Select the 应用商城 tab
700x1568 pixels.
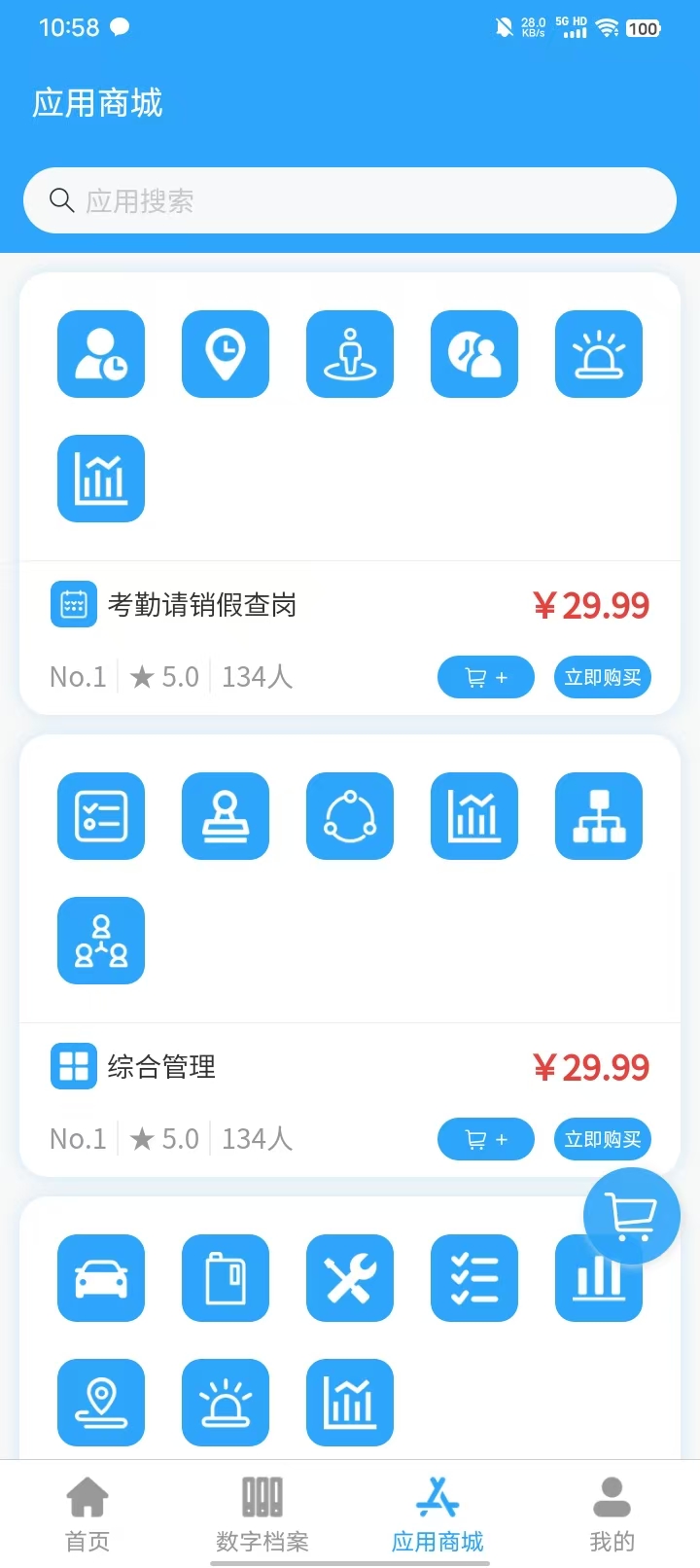click(x=437, y=1515)
